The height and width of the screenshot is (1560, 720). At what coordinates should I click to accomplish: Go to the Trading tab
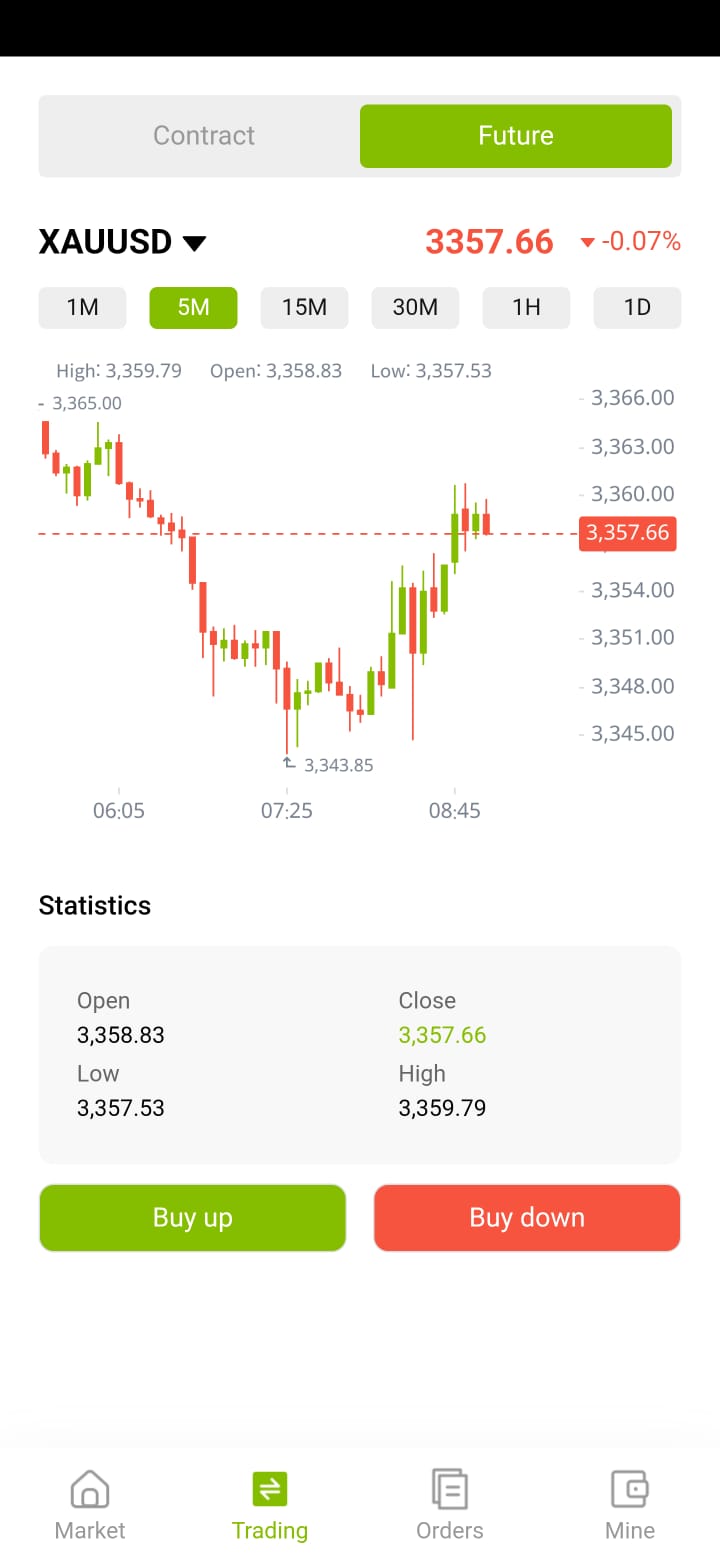click(x=270, y=1506)
